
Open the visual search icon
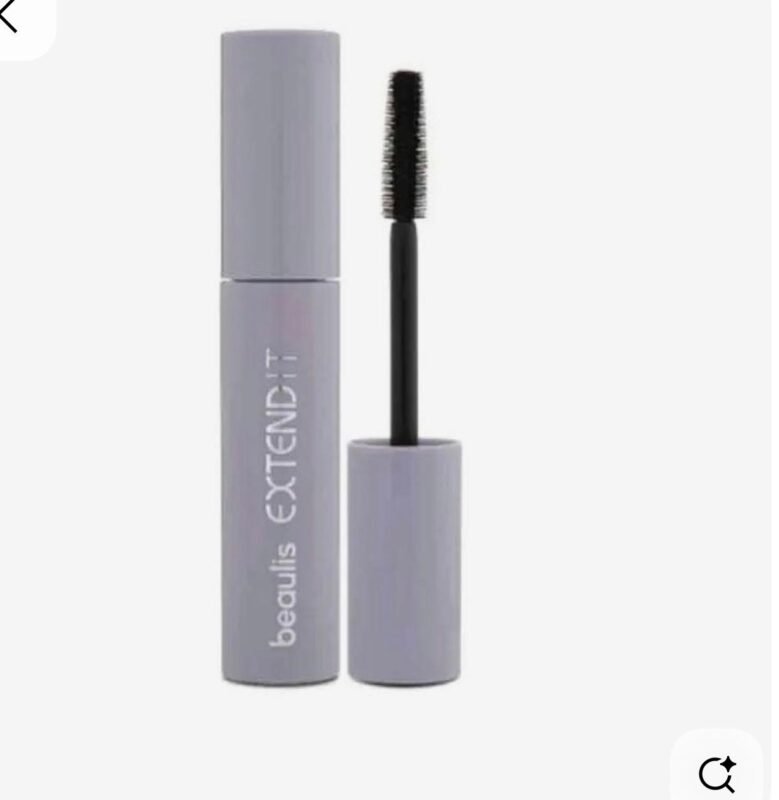click(x=716, y=772)
